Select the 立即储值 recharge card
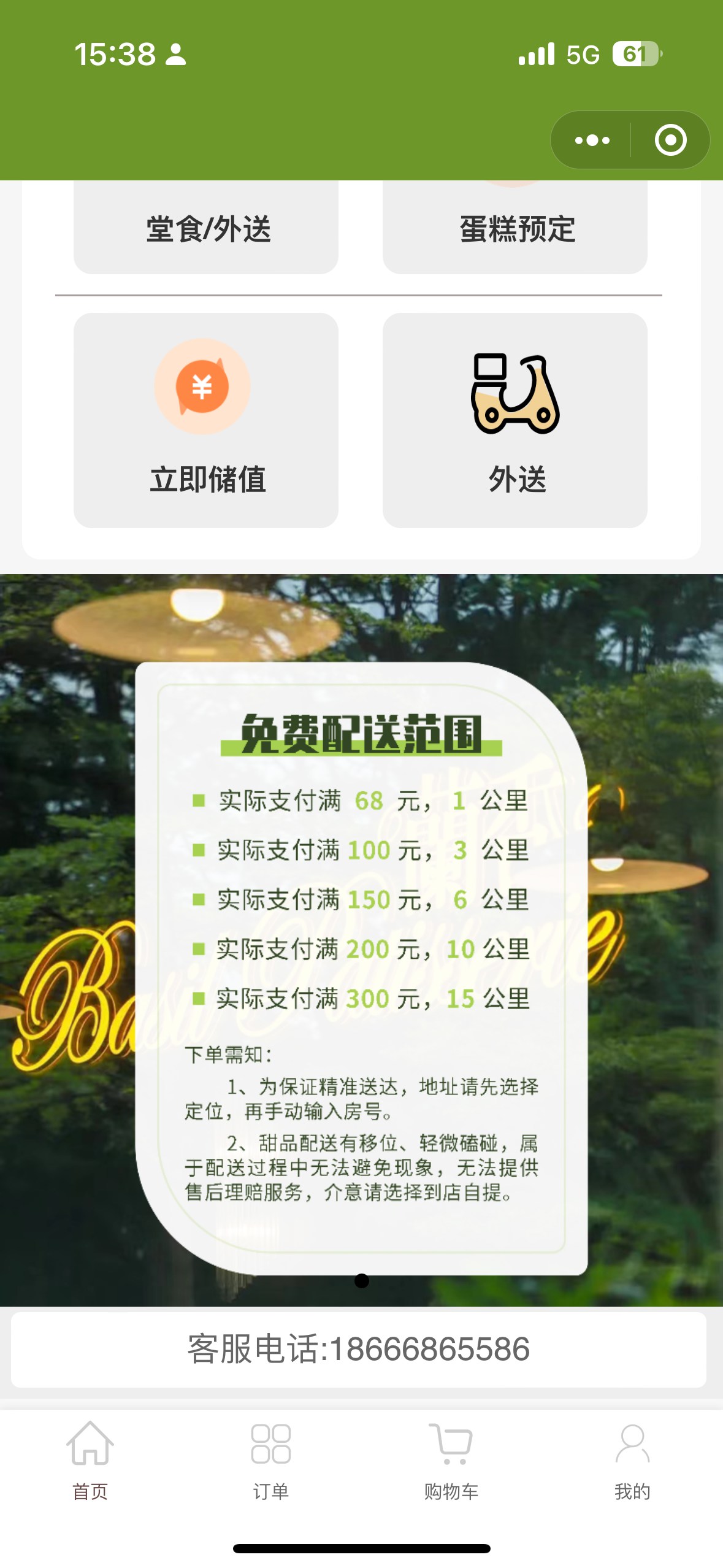The image size is (723, 1568). point(206,421)
